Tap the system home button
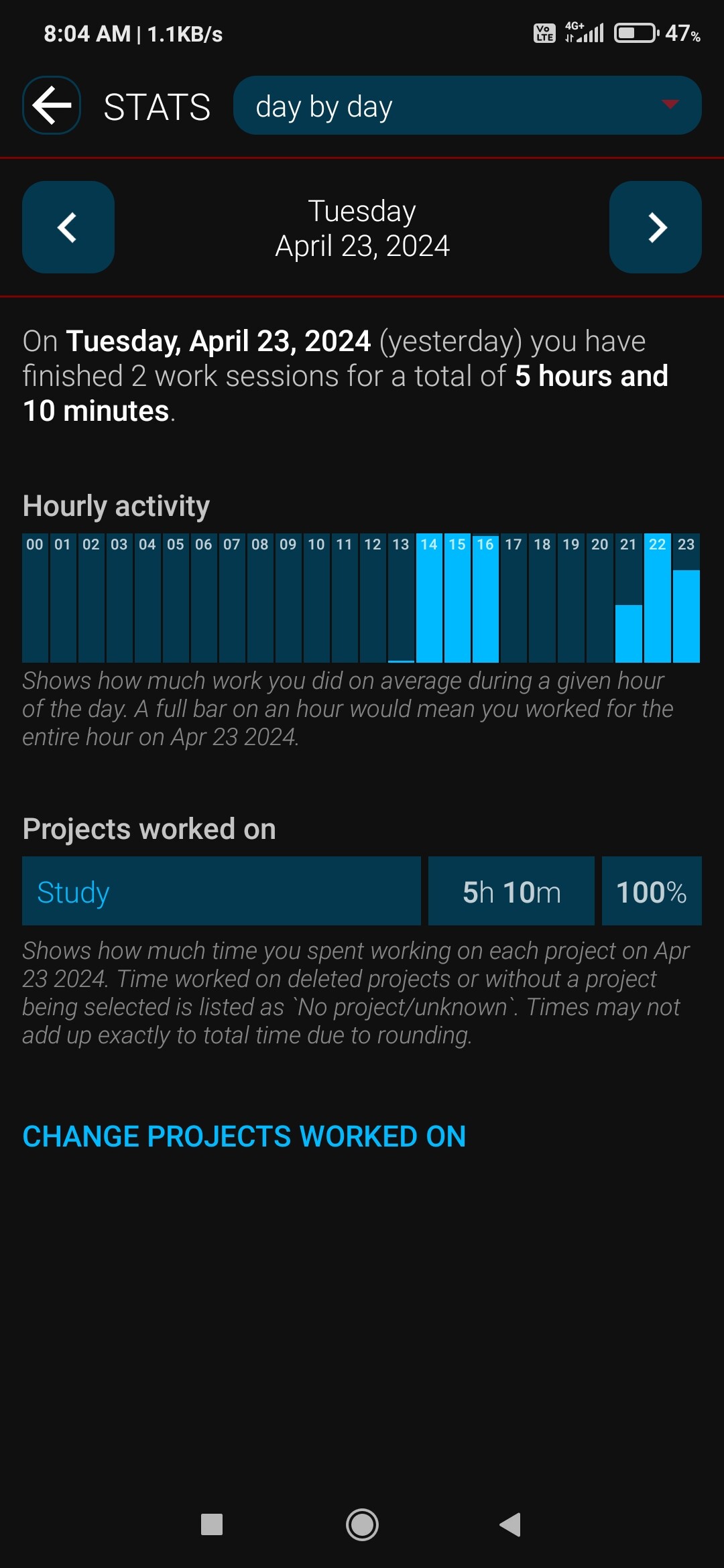Screen dimensions: 724x1568 (x=362, y=1525)
